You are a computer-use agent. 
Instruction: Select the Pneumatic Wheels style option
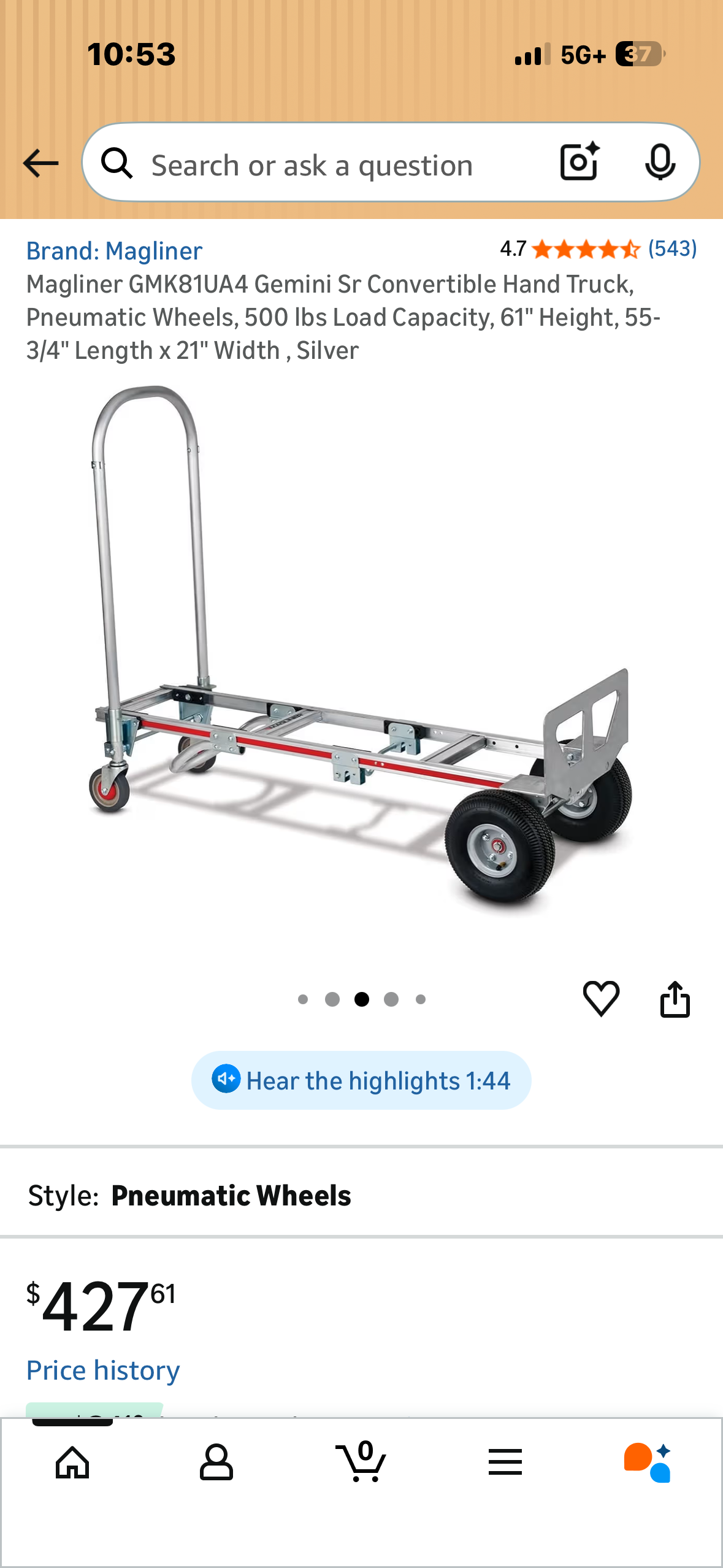point(231,1195)
